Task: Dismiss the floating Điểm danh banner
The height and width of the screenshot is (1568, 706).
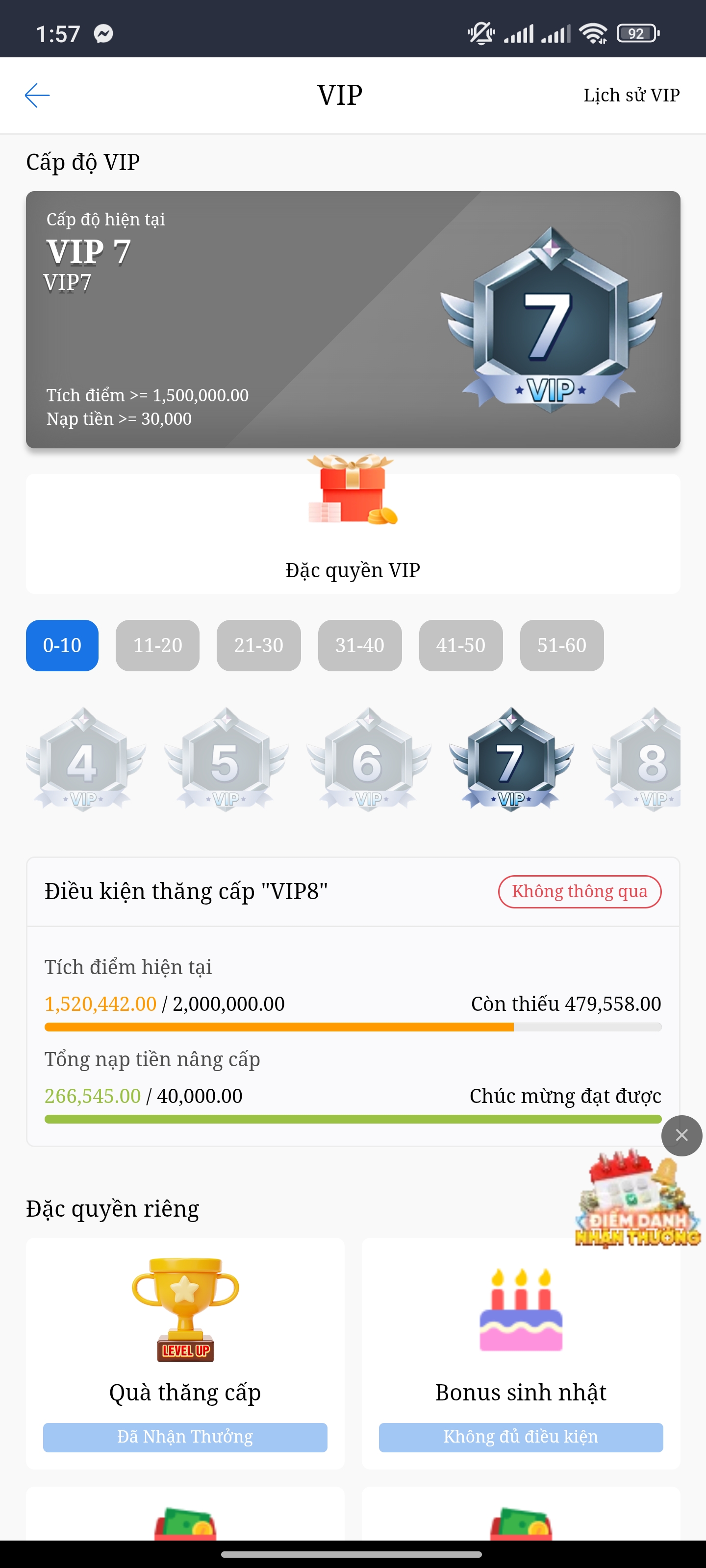Action: click(681, 1135)
